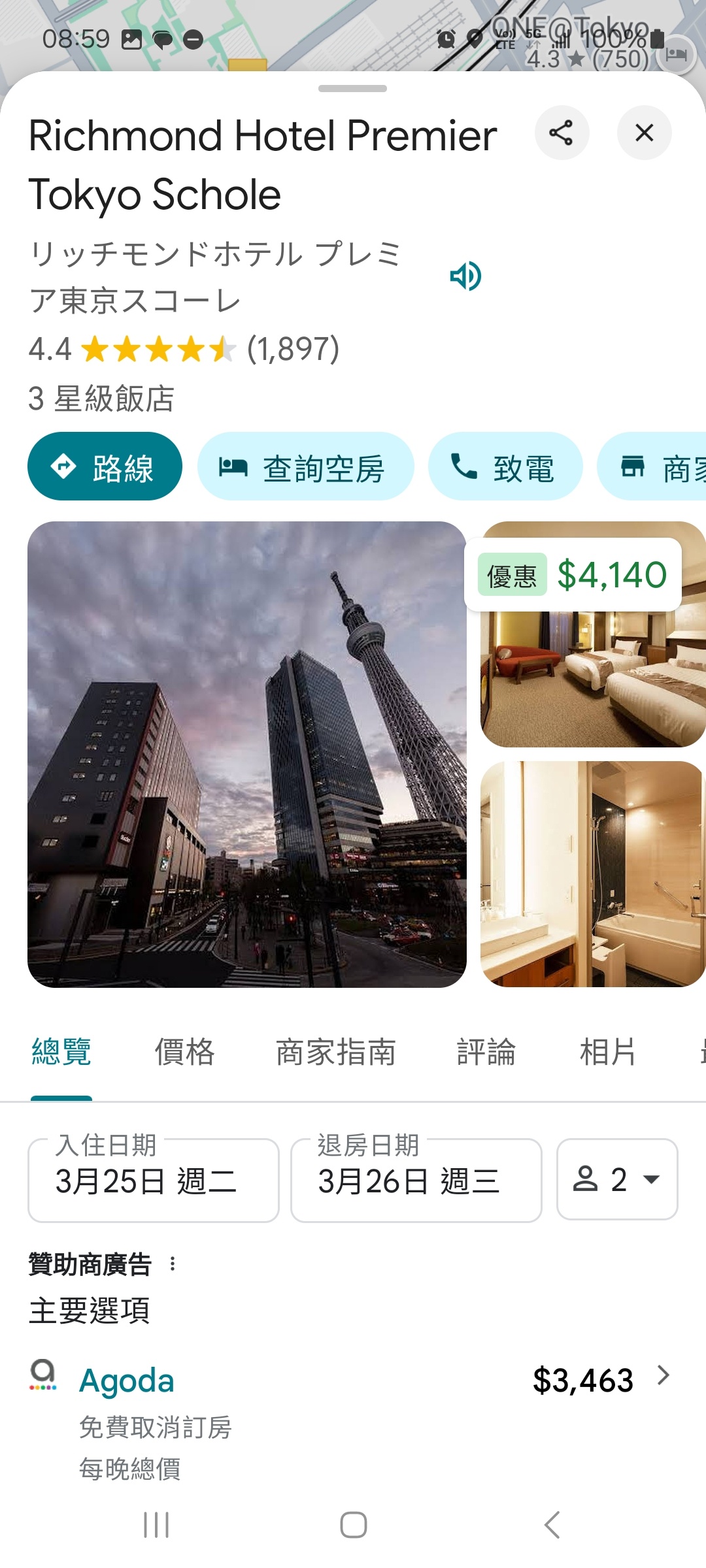Open the sponsored ads info menu
This screenshot has height=1568, width=706.
[x=173, y=1264]
